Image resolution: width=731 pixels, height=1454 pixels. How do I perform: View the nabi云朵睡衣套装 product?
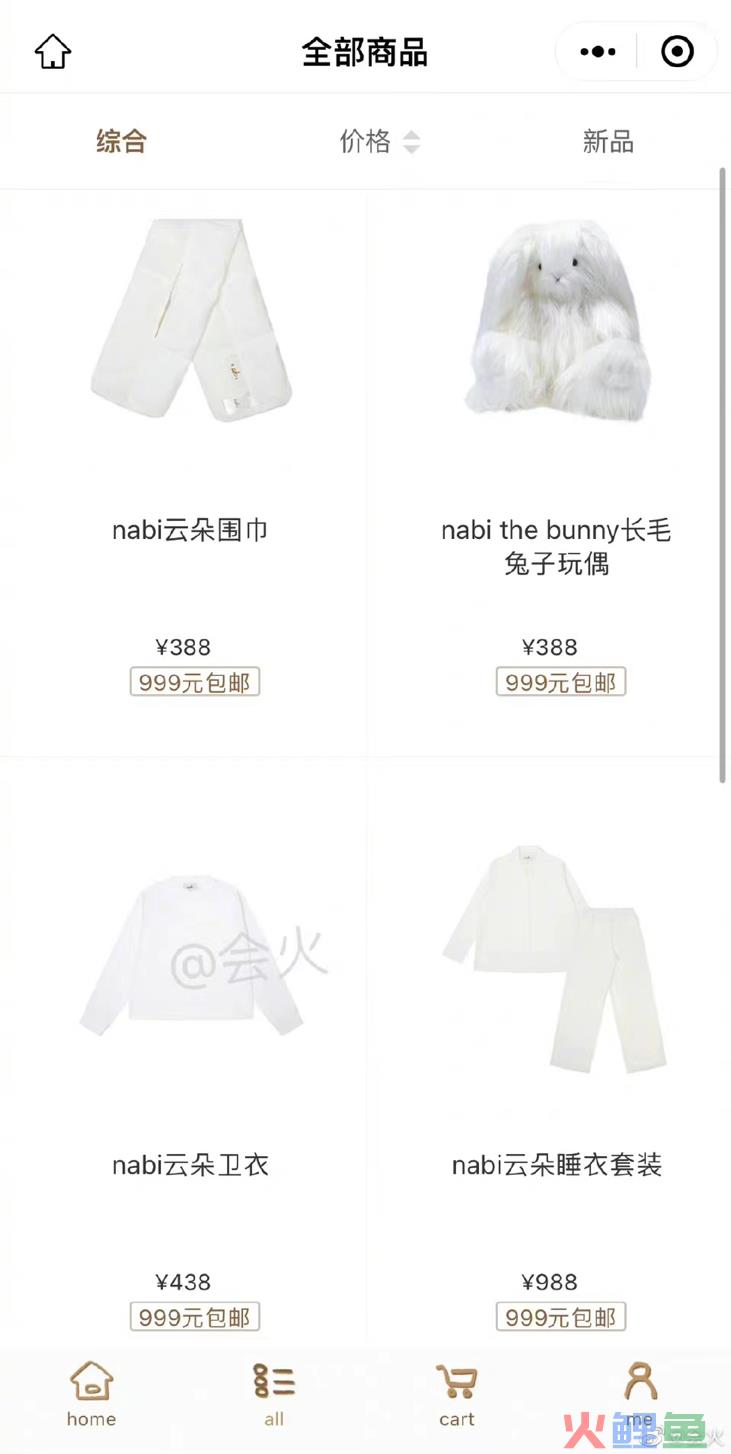(549, 1052)
